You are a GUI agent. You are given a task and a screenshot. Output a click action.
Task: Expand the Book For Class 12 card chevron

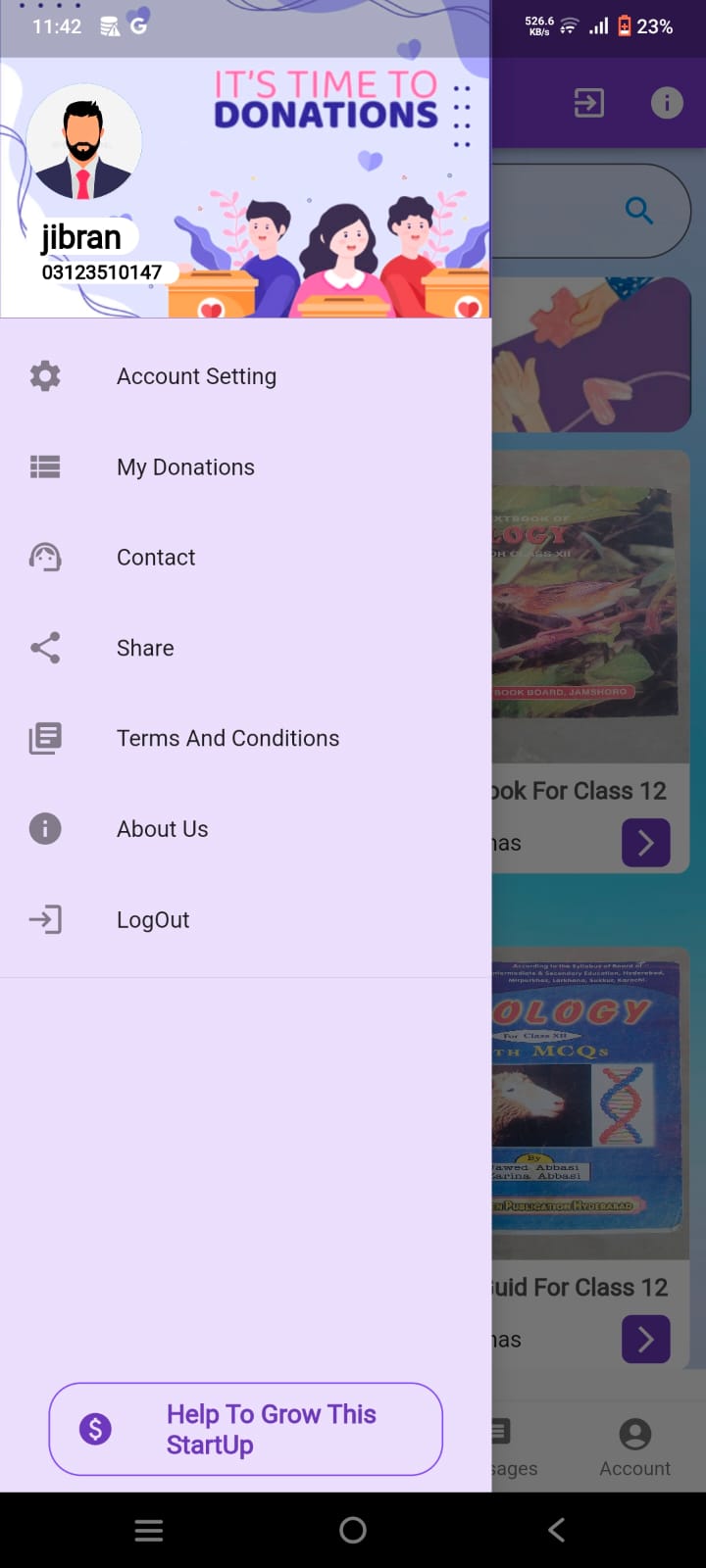pos(645,842)
